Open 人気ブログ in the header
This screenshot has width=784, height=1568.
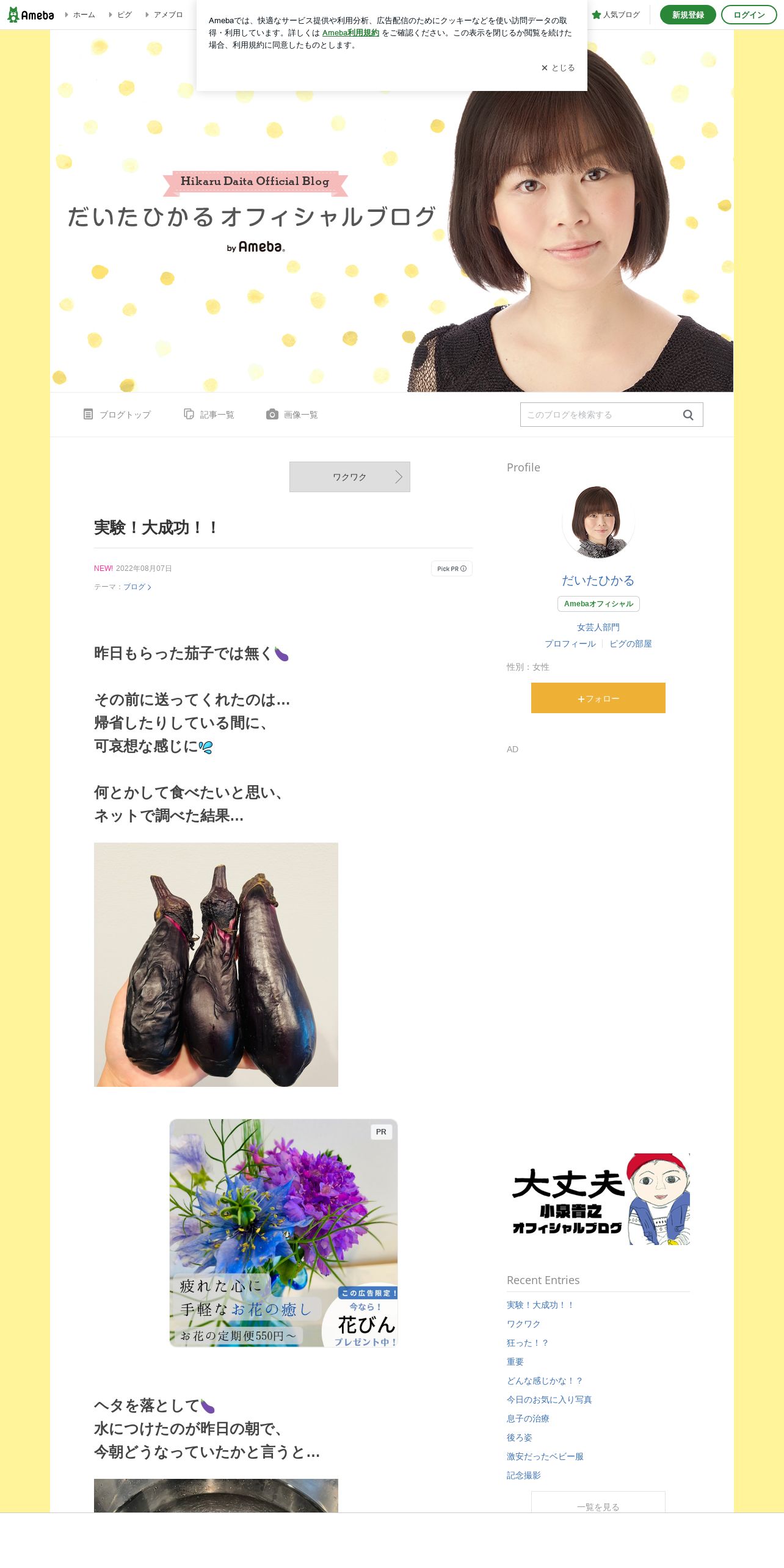click(616, 15)
